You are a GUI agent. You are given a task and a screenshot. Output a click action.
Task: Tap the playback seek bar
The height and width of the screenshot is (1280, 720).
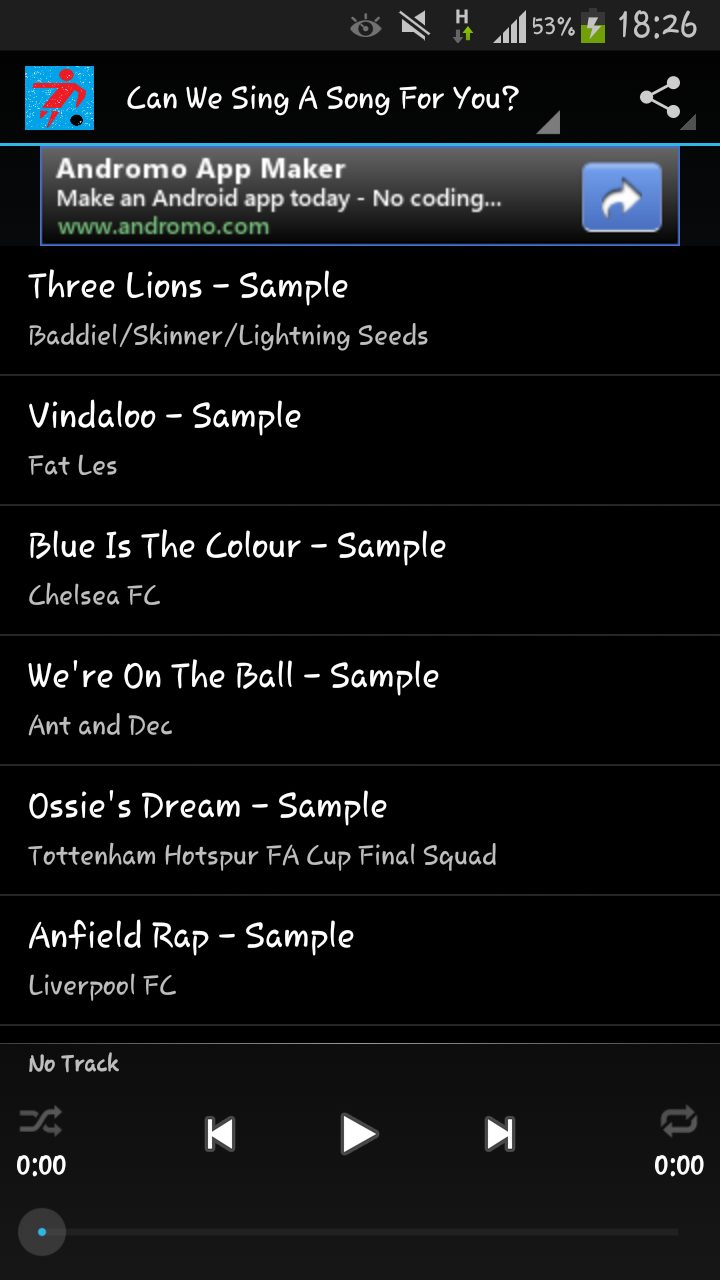click(x=360, y=1232)
